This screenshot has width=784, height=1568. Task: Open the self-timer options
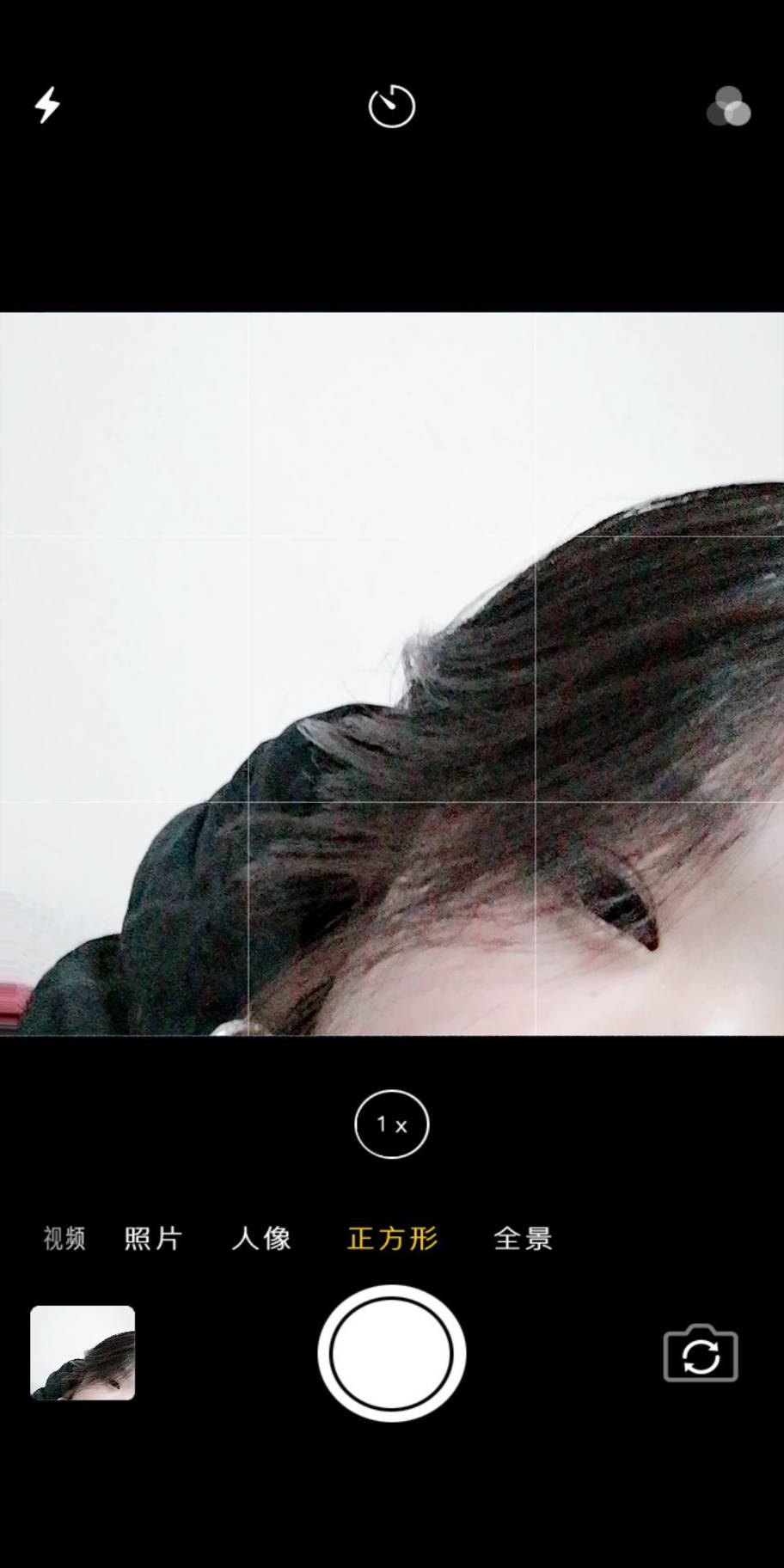click(392, 107)
